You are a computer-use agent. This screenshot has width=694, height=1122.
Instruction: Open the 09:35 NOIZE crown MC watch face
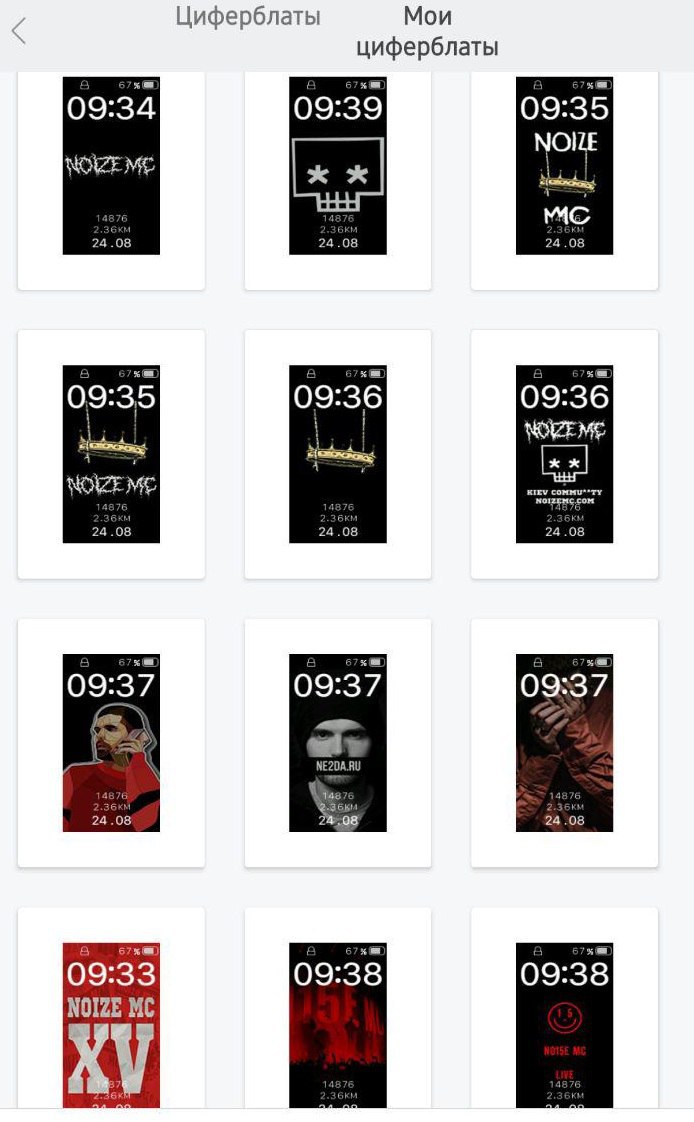coord(564,166)
